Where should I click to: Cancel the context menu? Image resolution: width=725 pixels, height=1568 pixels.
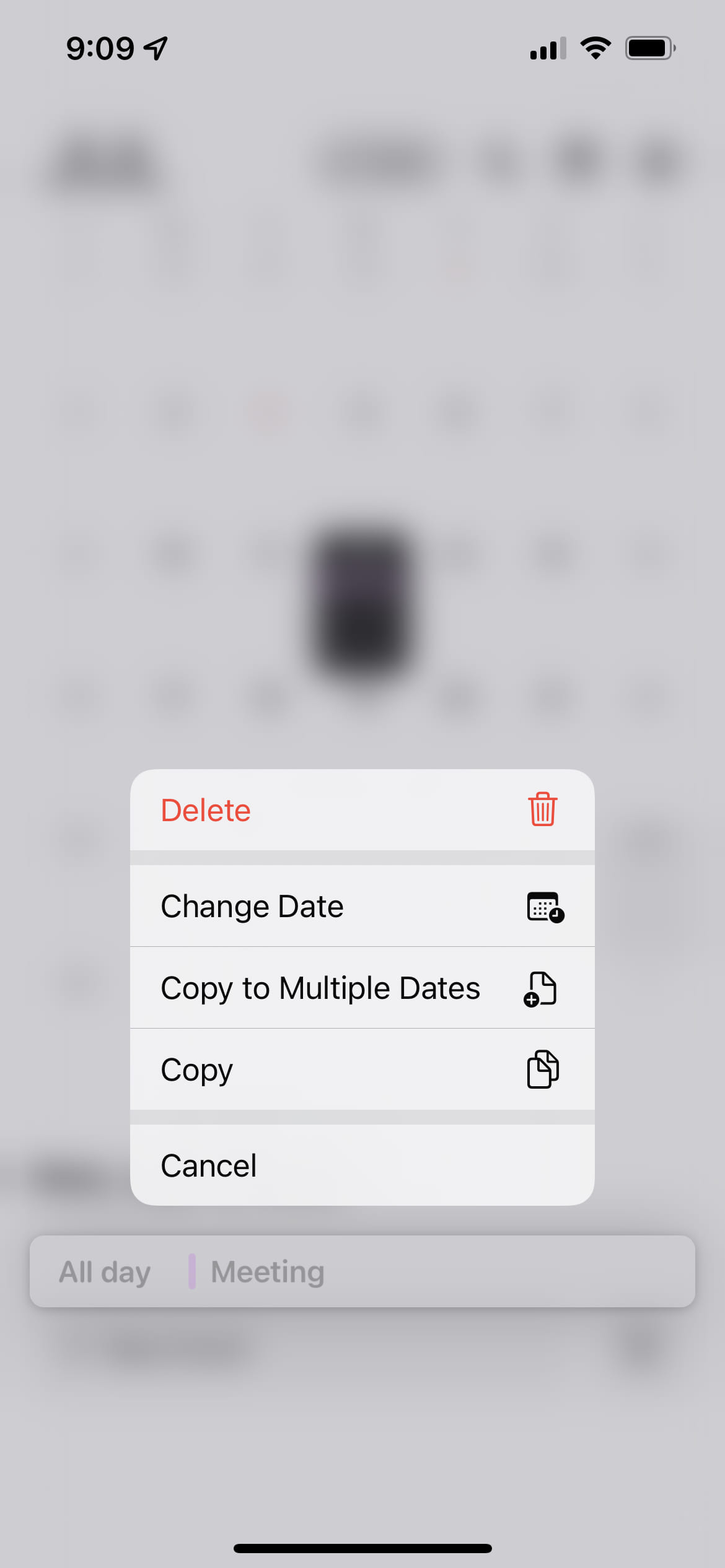tap(362, 1165)
